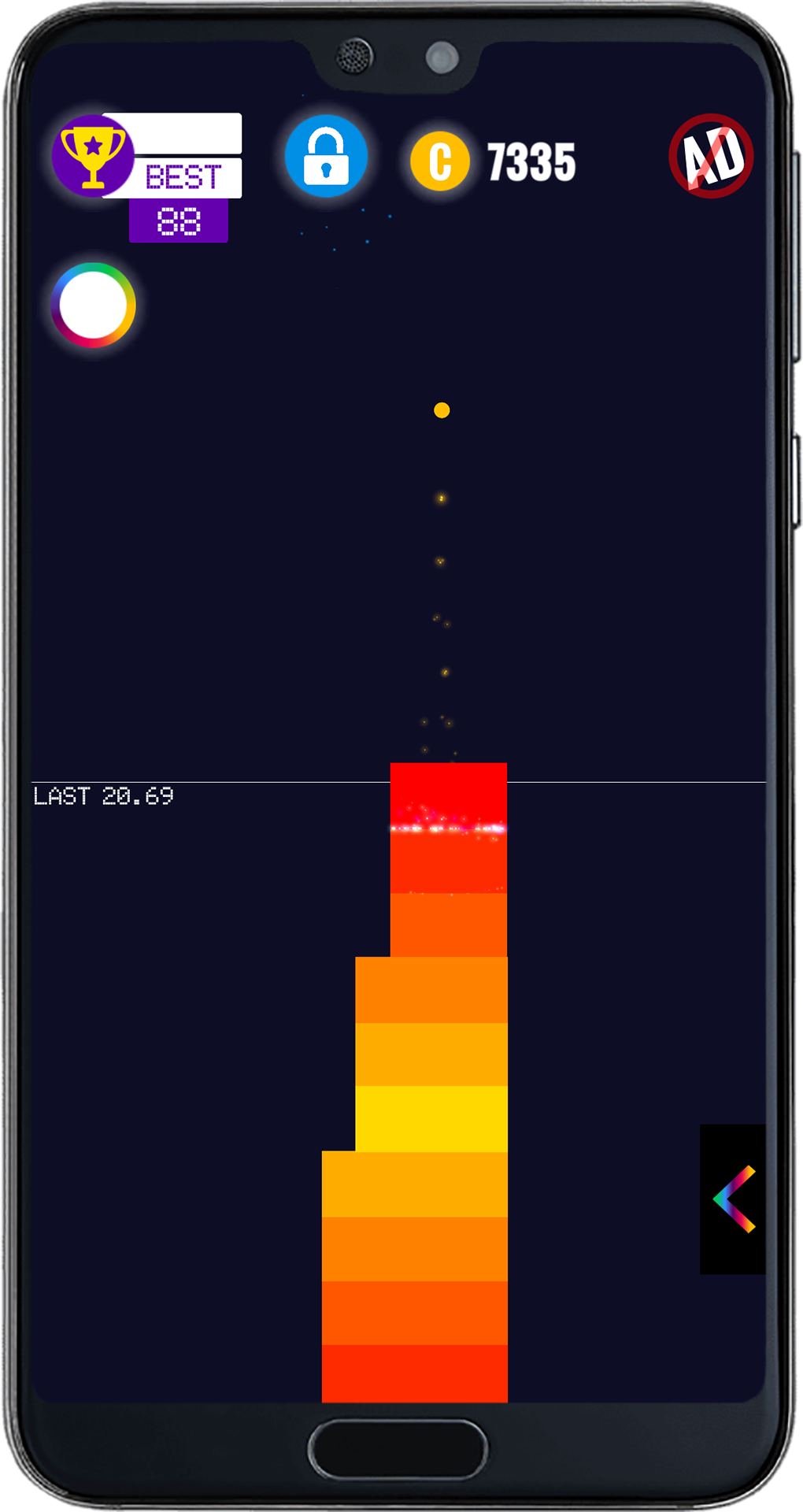Open the coin shop
This screenshot has height=1512, width=803.
coord(440,161)
